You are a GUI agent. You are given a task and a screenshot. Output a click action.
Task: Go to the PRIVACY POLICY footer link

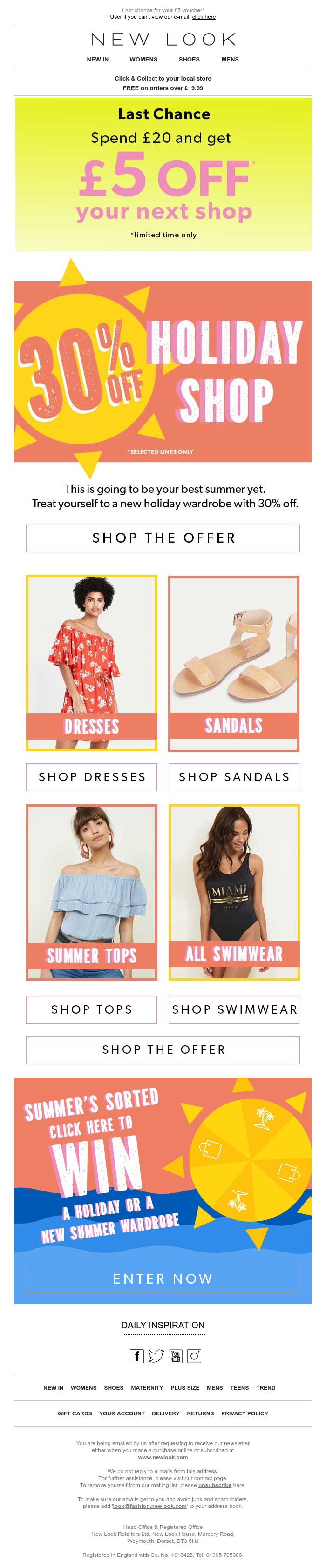pyautogui.click(x=244, y=1413)
